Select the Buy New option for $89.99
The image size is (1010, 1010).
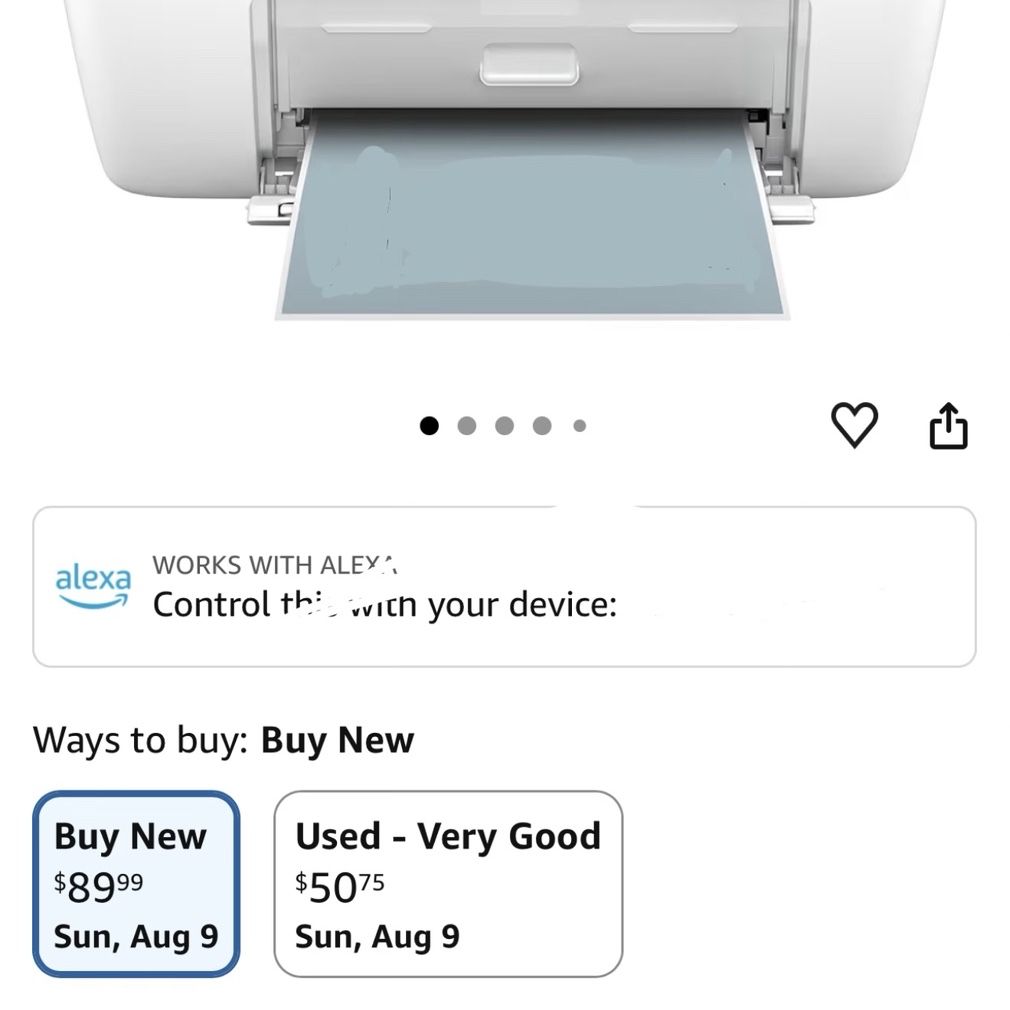[136, 884]
